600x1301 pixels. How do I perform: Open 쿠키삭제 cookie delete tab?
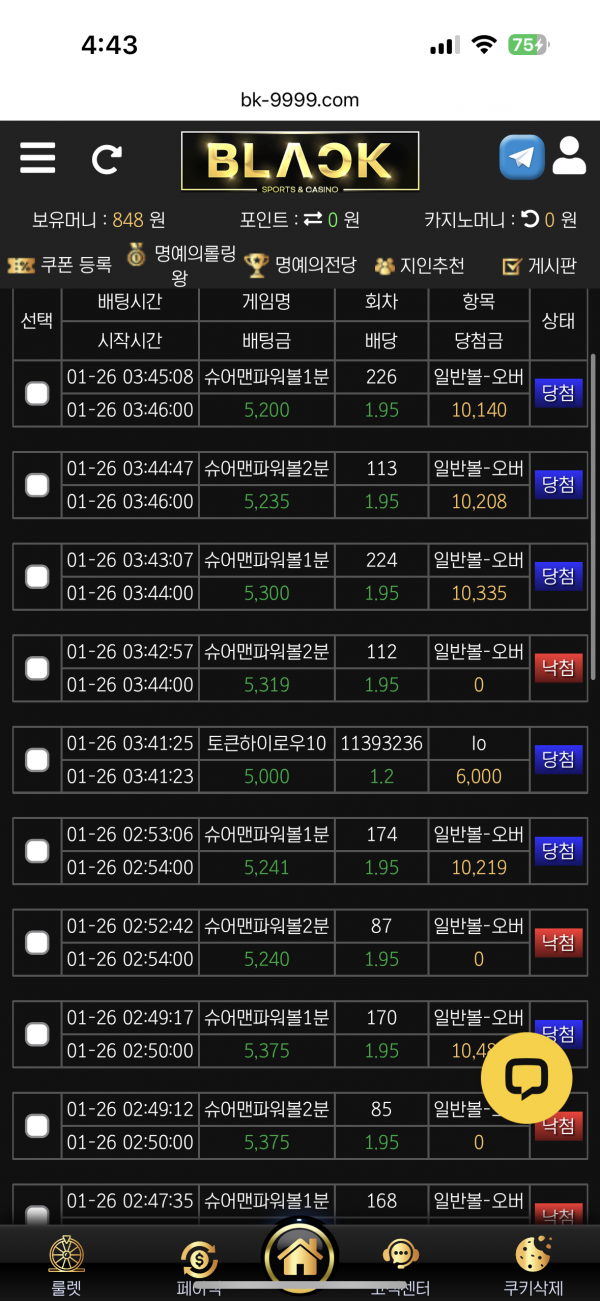[534, 1266]
